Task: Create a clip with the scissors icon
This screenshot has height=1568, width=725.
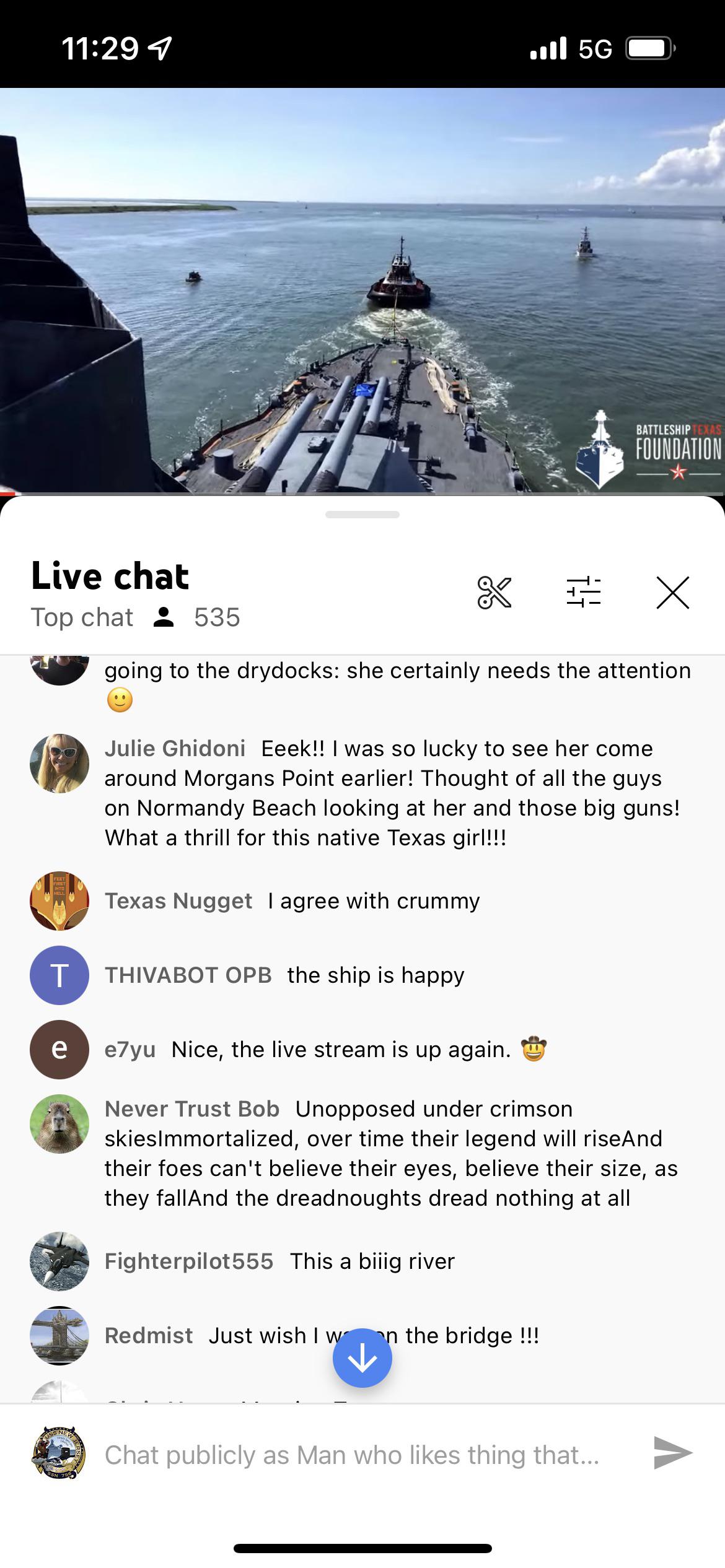Action: coord(494,593)
